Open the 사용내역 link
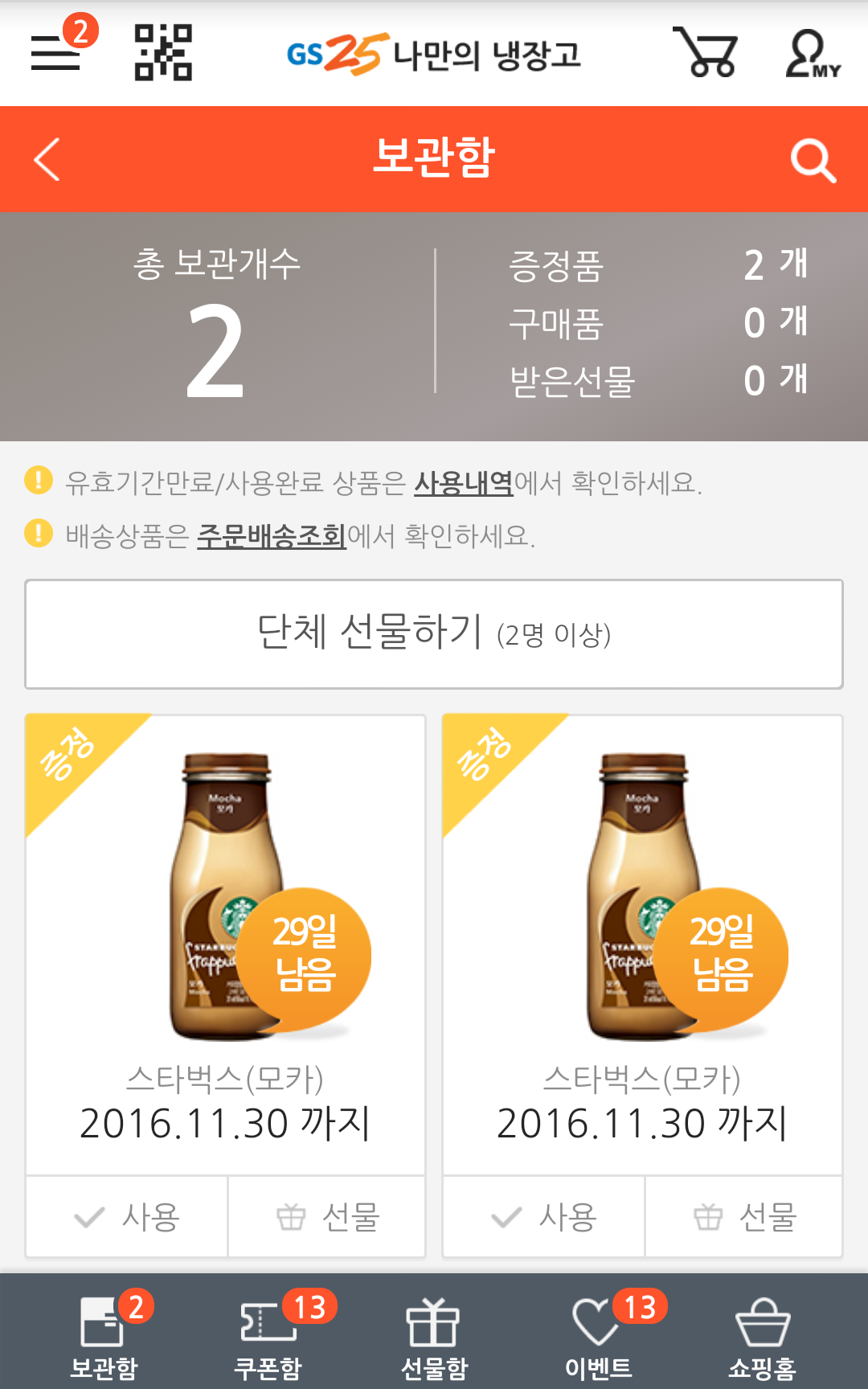868x1389 pixels. [x=464, y=483]
